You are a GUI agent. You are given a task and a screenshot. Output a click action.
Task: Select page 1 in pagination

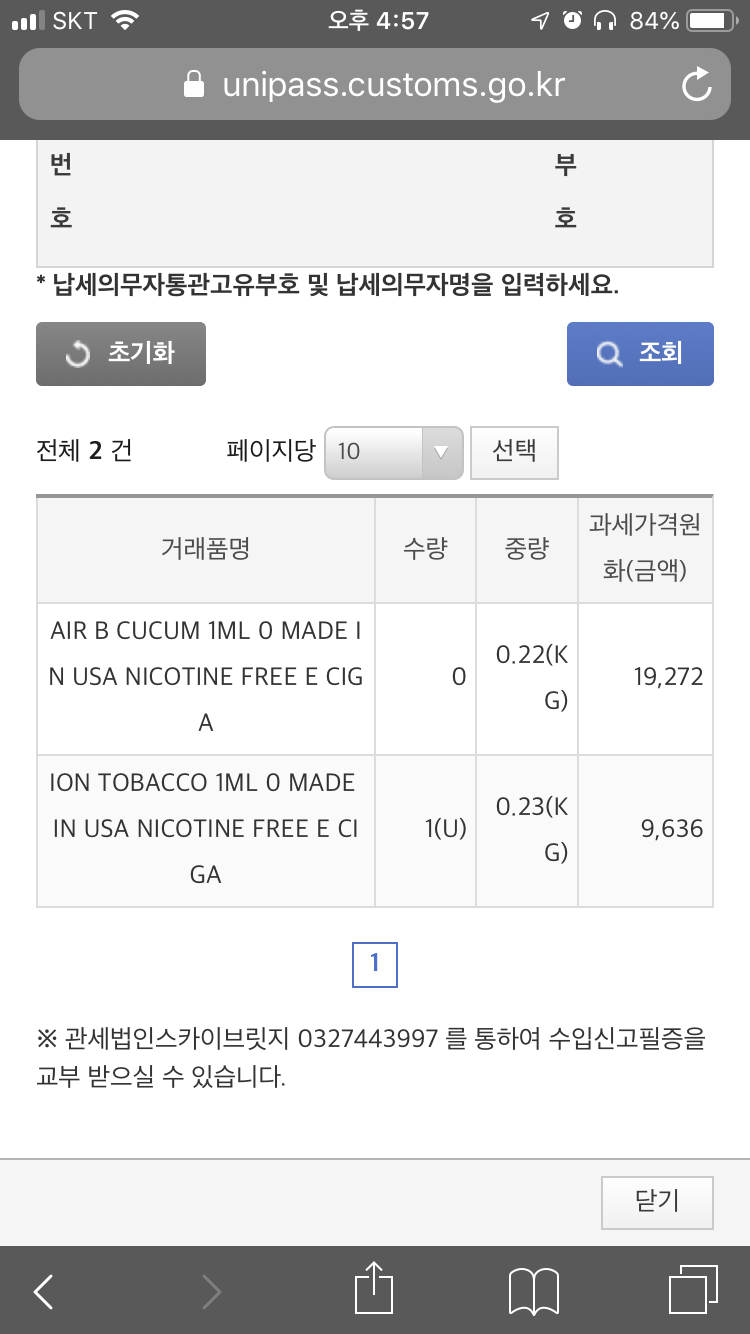(x=375, y=964)
